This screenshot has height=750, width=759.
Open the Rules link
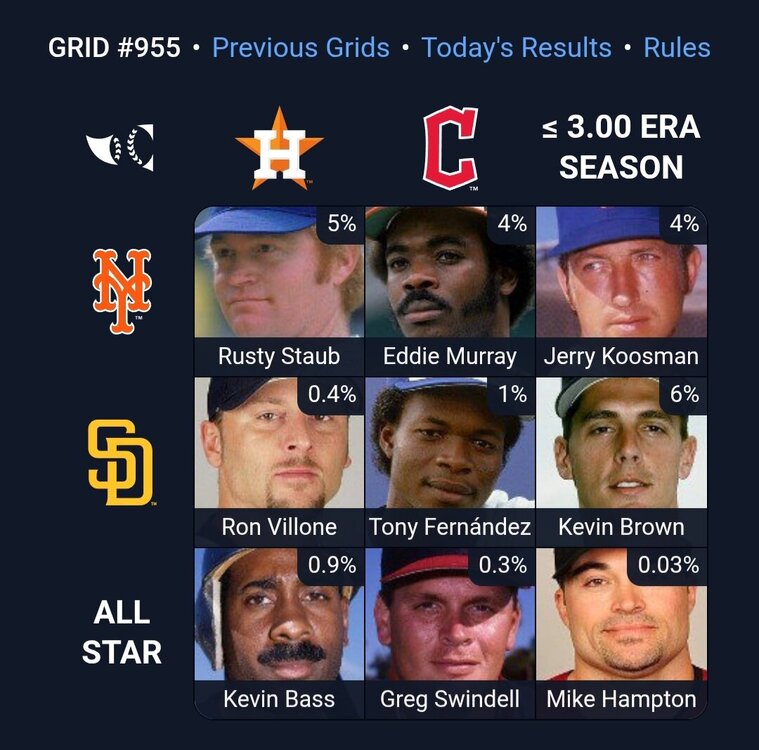677,48
